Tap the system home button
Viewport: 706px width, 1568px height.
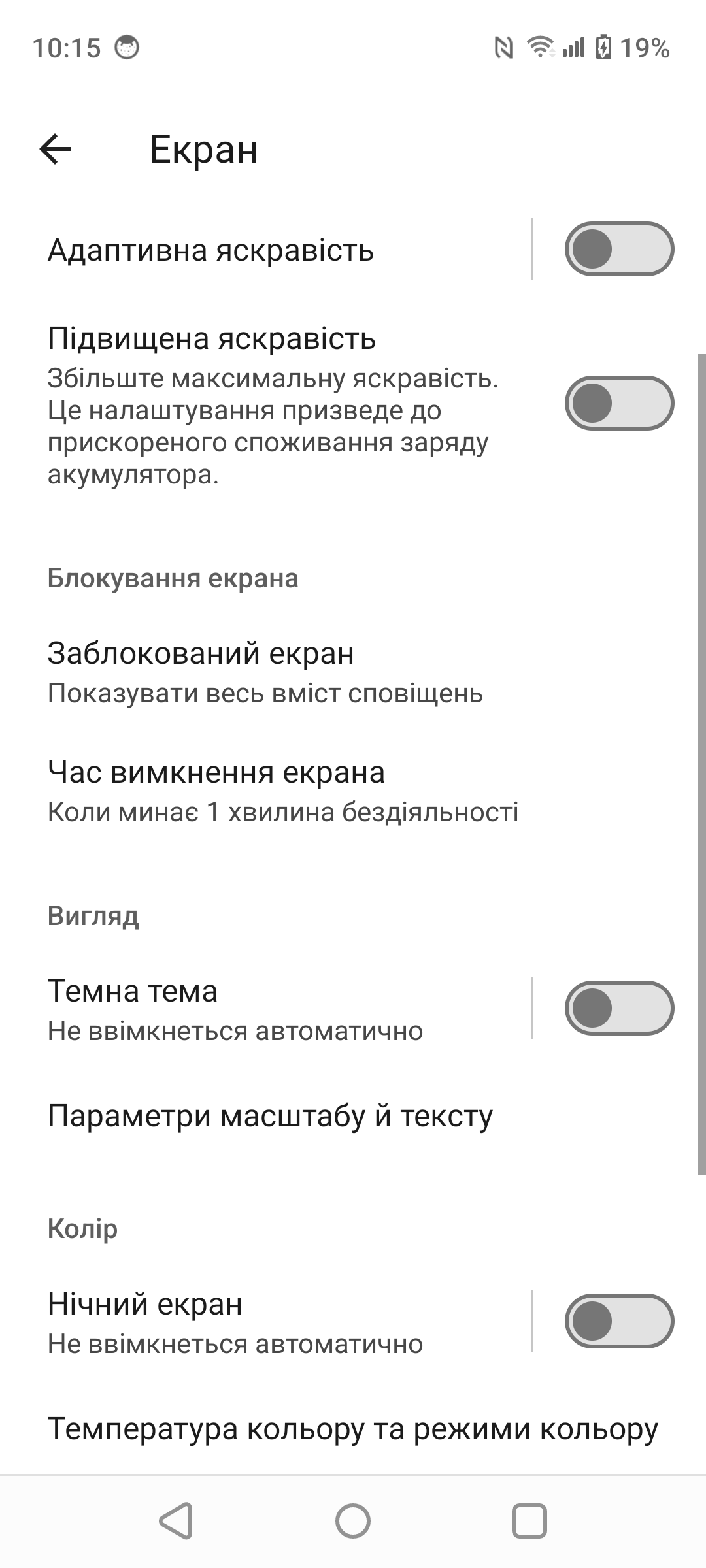click(x=353, y=1522)
